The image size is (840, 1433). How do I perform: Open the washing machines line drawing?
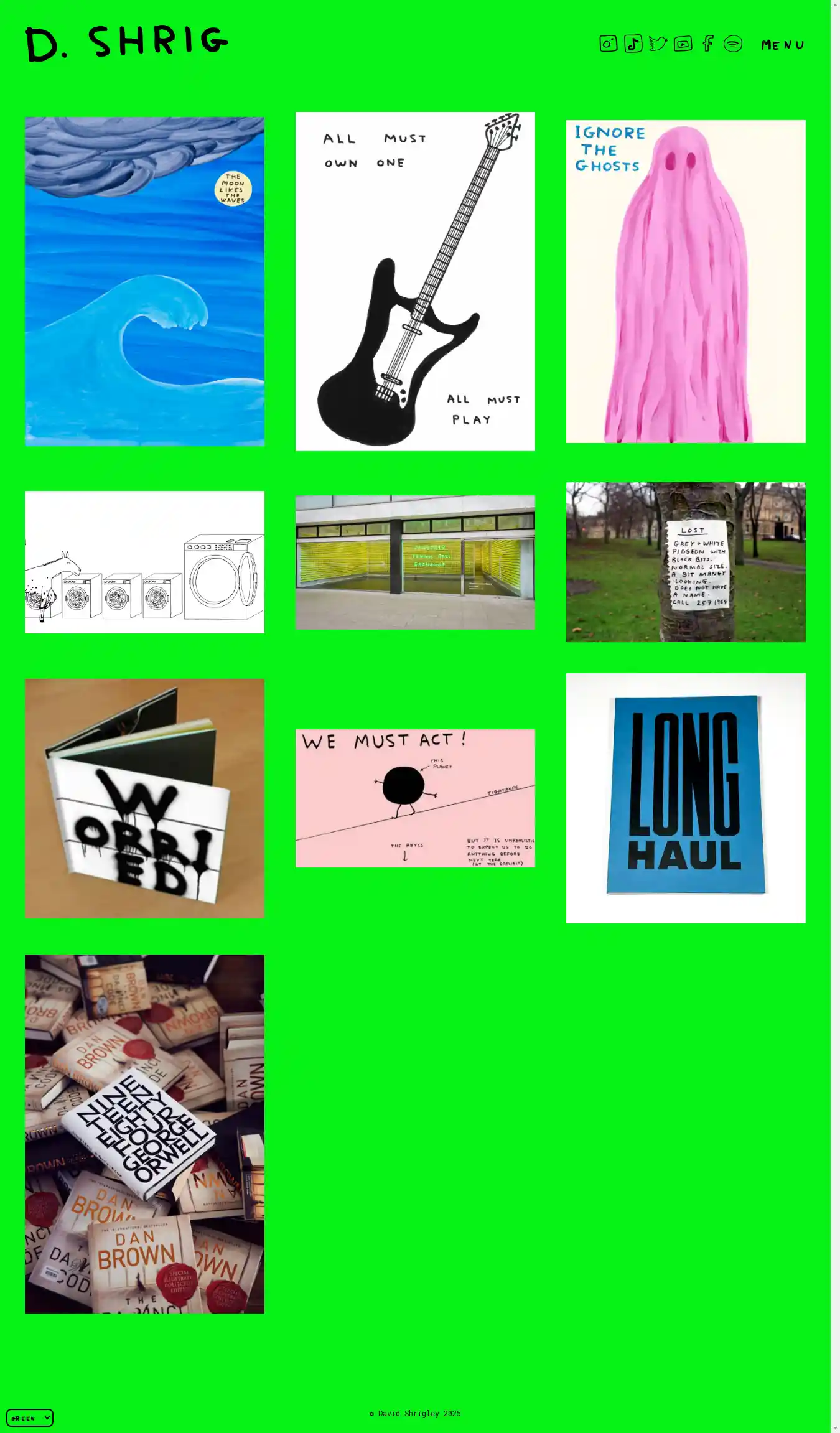(x=144, y=562)
